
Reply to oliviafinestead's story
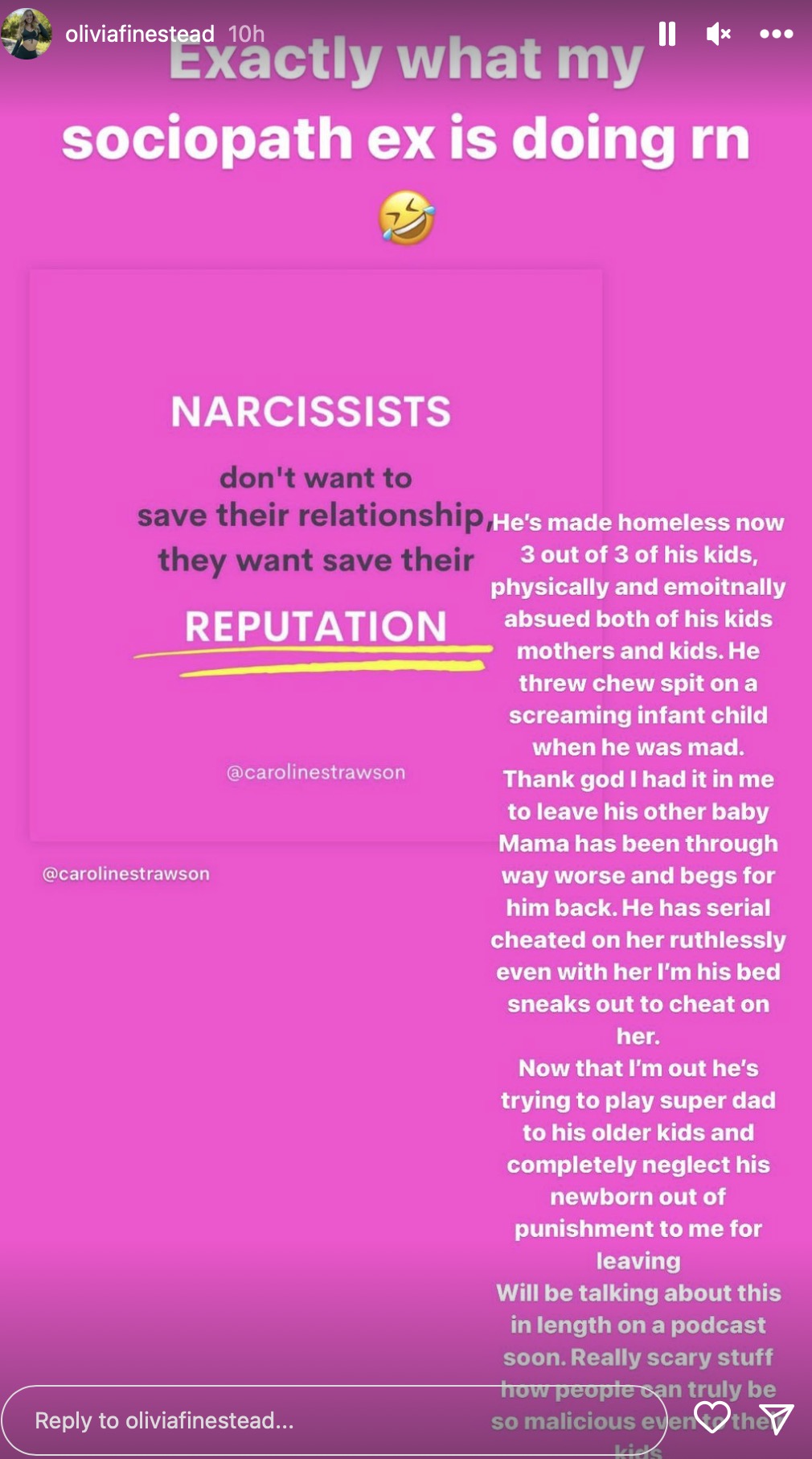click(322, 1420)
